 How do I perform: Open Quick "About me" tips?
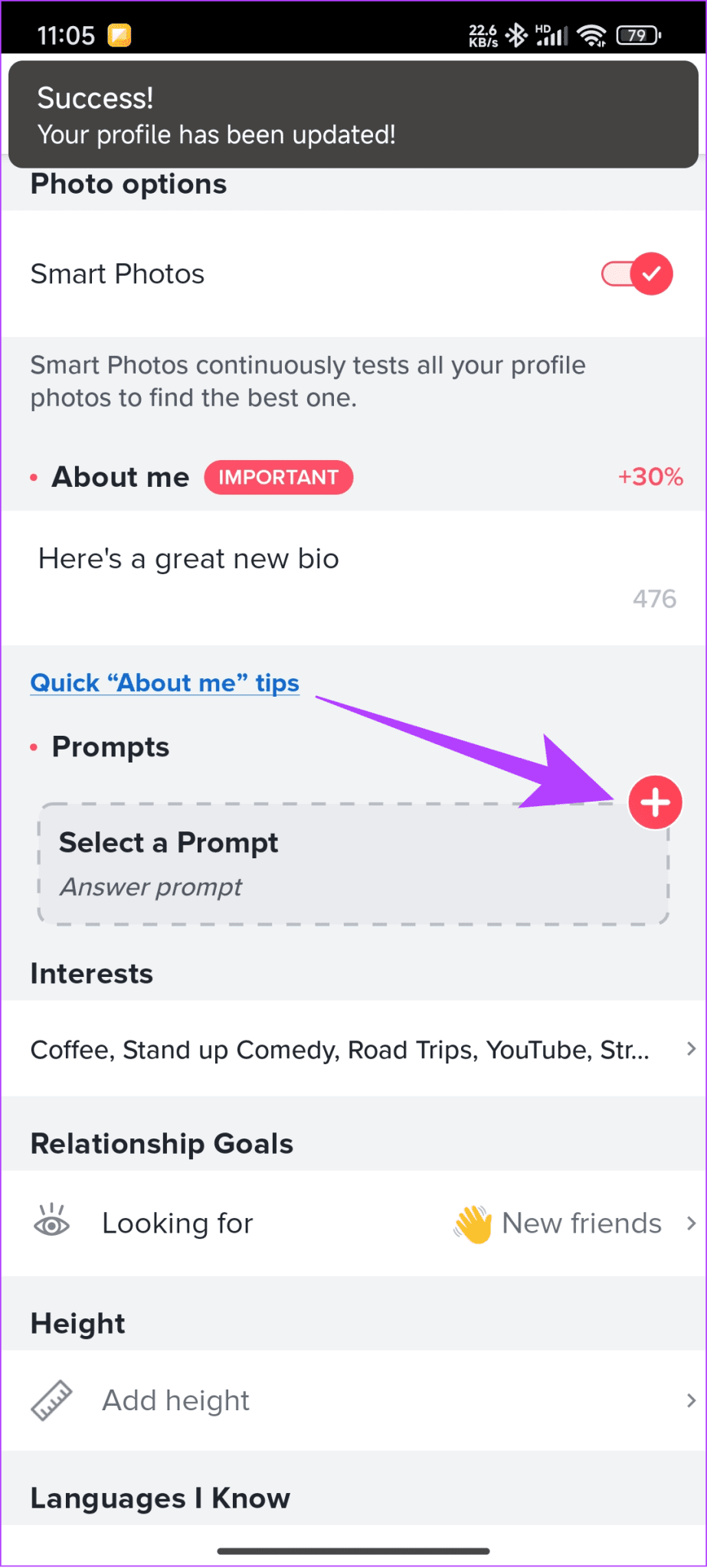[x=164, y=682]
